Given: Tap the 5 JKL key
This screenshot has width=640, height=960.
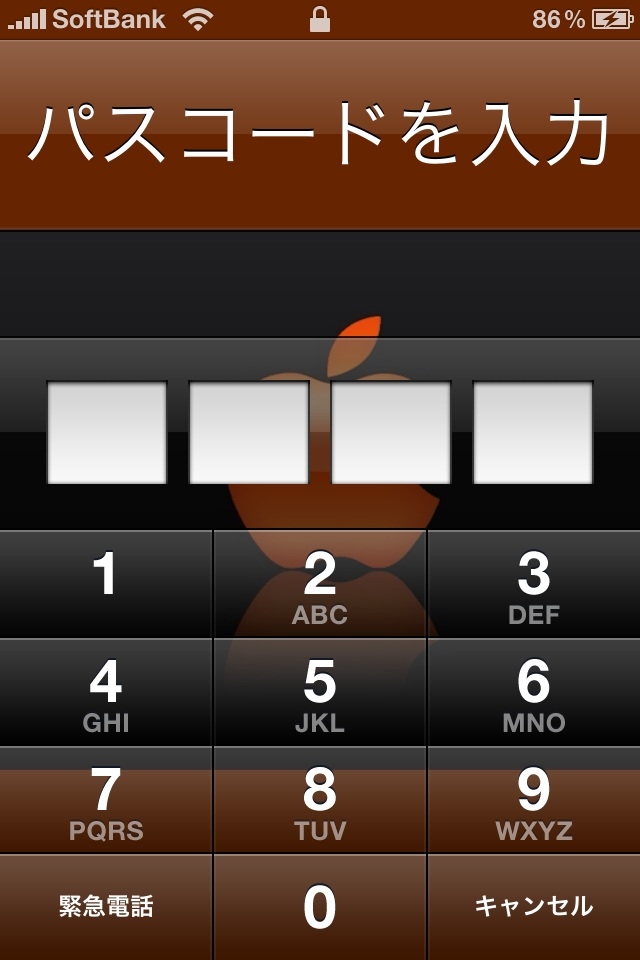Looking at the screenshot, I should point(320,692).
